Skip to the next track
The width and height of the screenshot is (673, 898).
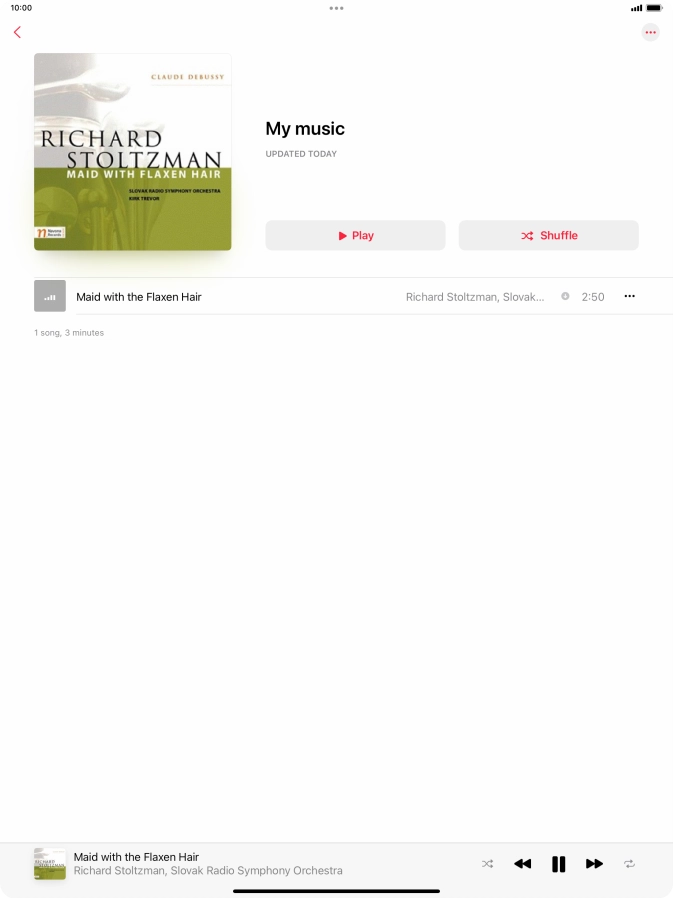click(594, 864)
